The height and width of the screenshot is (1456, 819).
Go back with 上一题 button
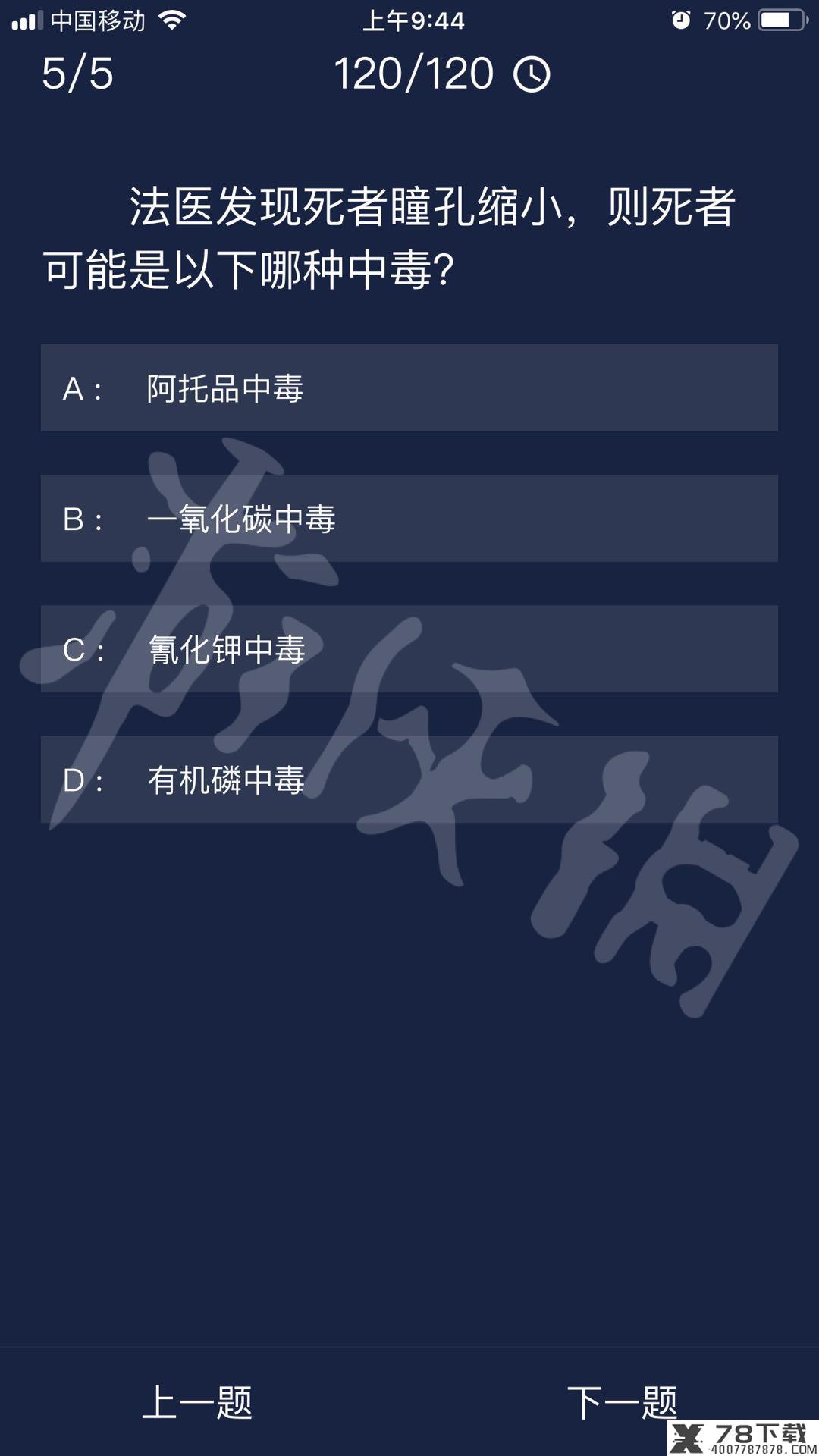197,1402
